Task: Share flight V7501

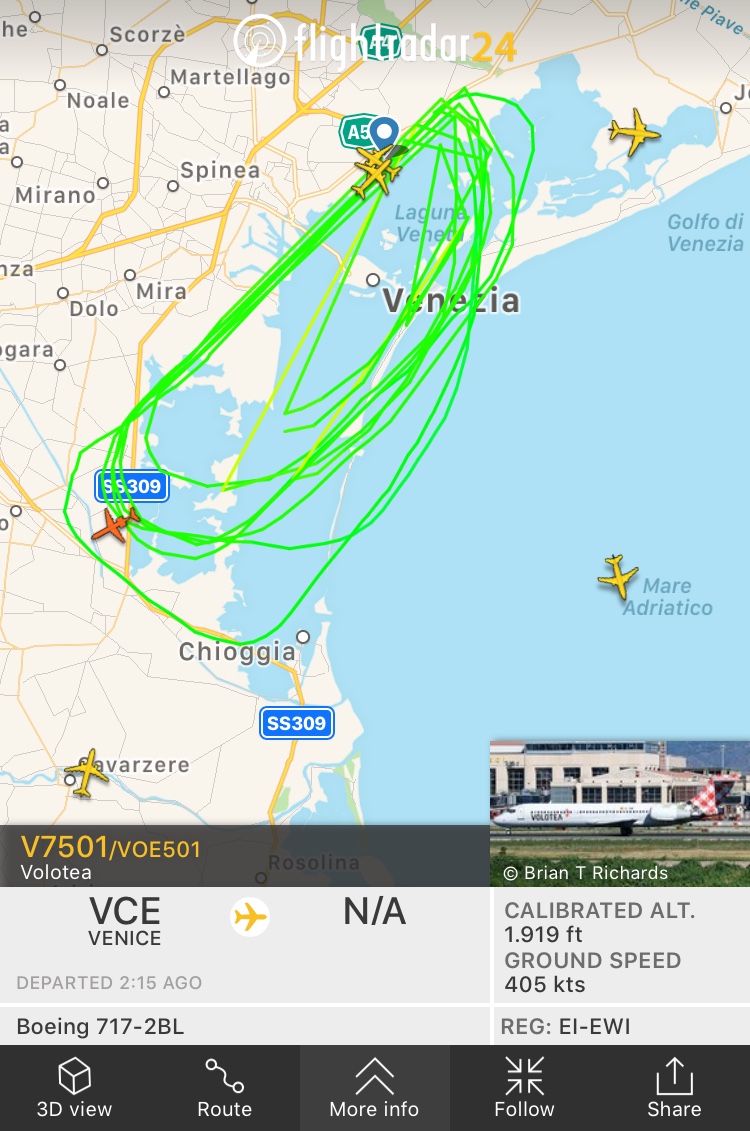Action: point(674,1088)
